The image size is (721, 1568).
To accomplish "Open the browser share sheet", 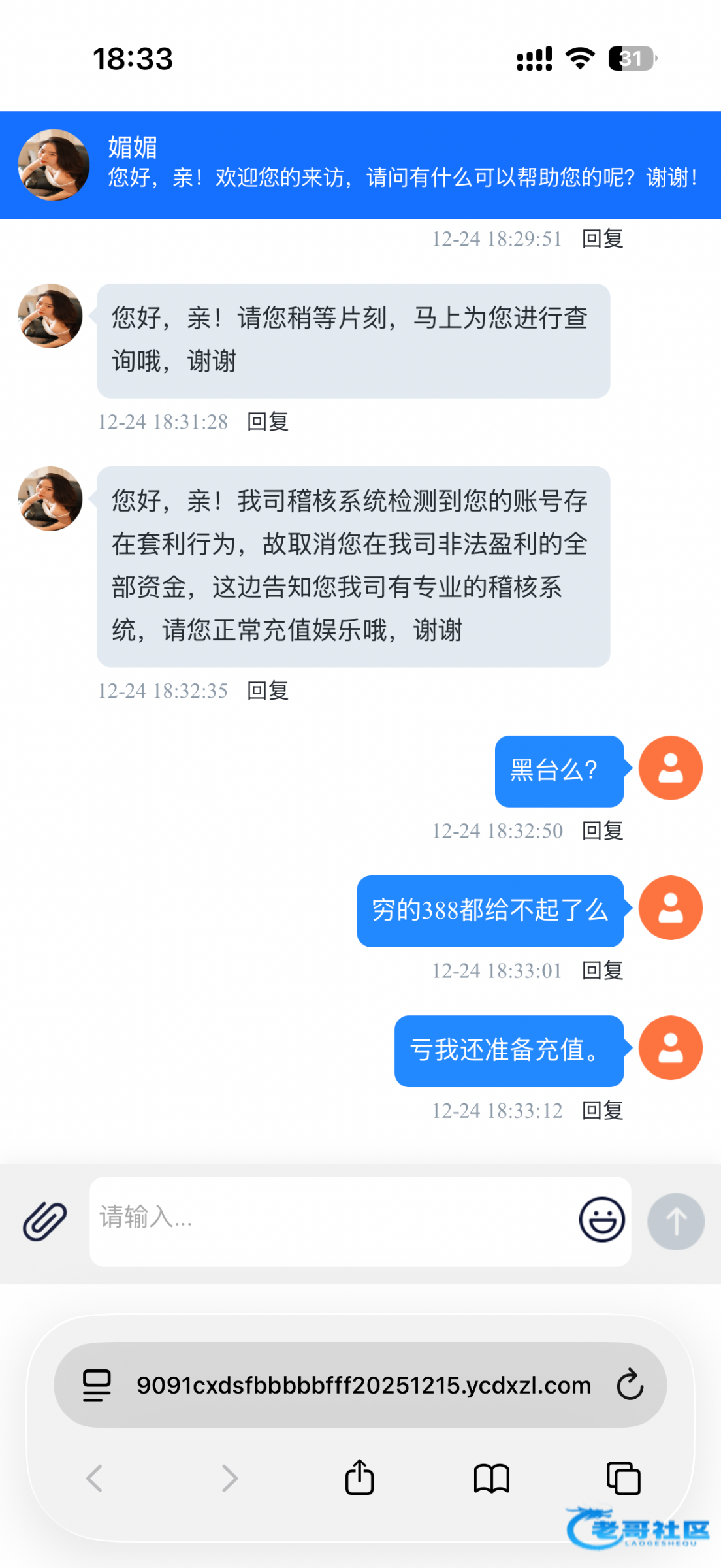I will tap(359, 1478).
